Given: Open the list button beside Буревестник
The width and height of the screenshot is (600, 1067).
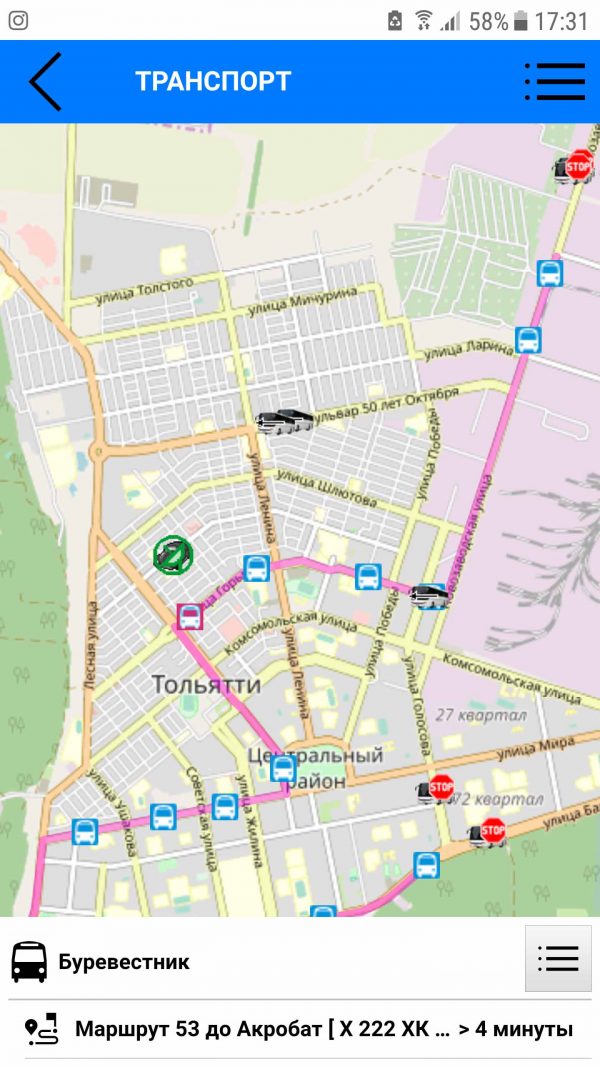Looking at the screenshot, I should [558, 958].
